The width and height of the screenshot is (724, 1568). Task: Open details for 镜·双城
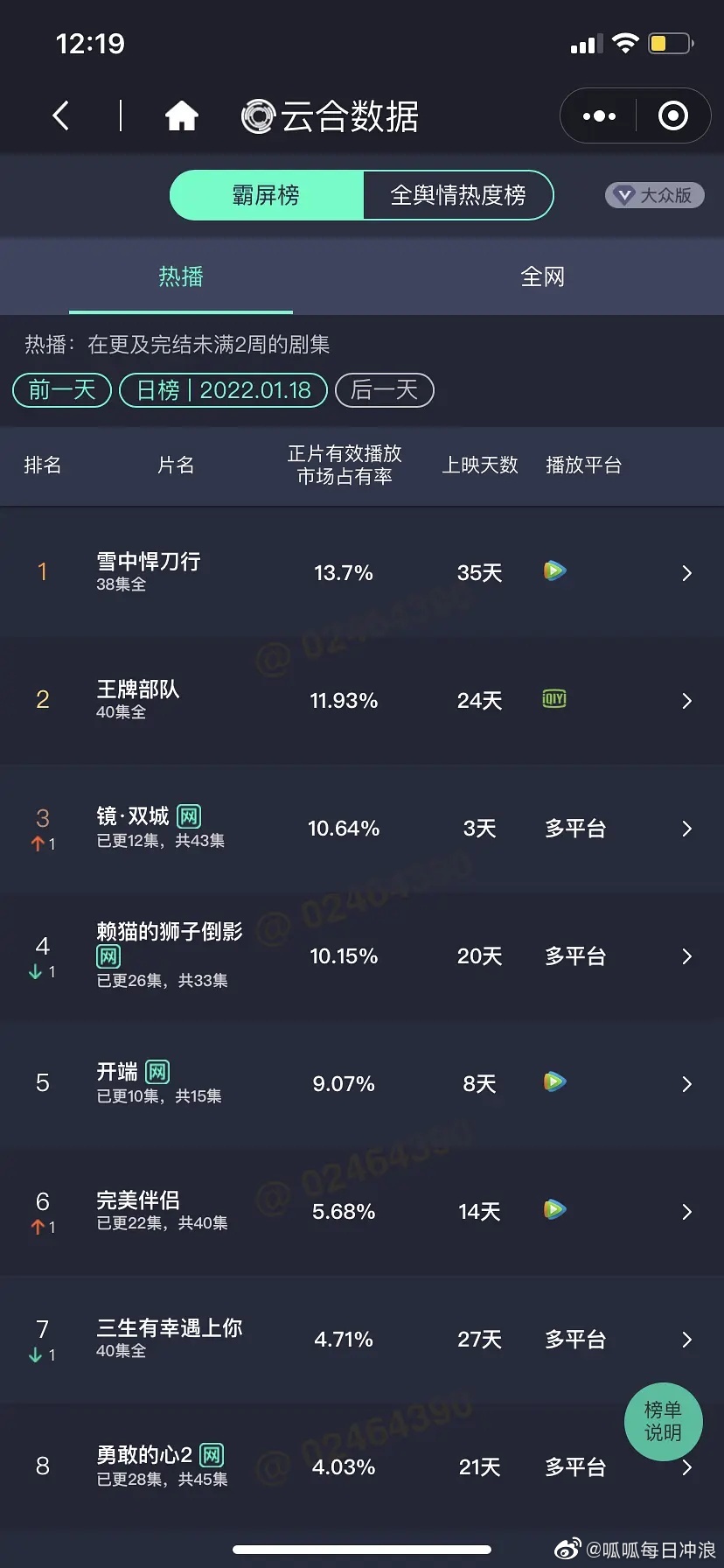click(362, 828)
